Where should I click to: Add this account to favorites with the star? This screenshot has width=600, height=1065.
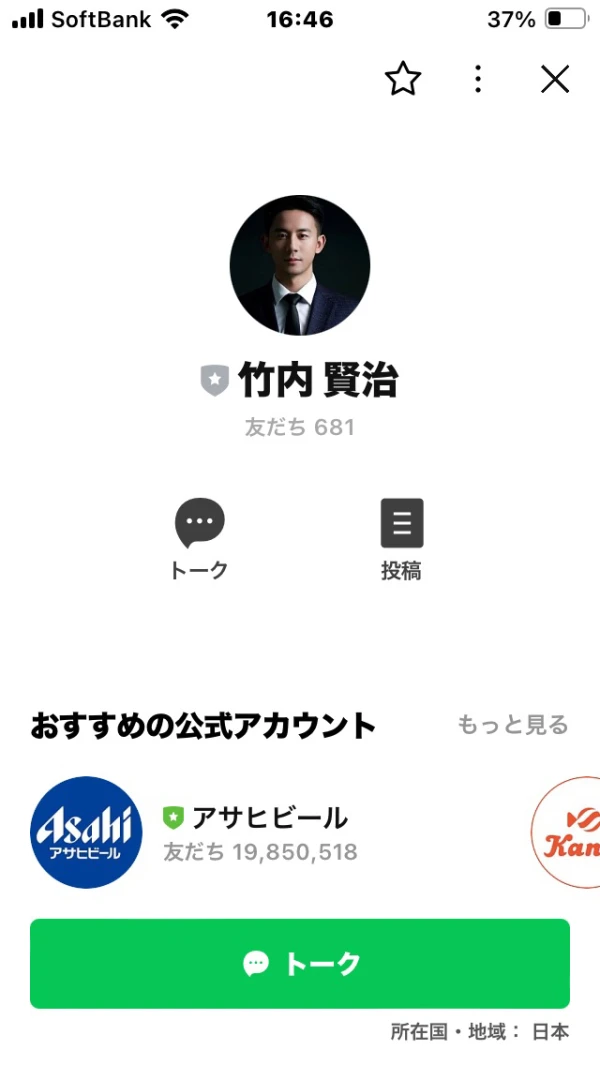pos(403,79)
